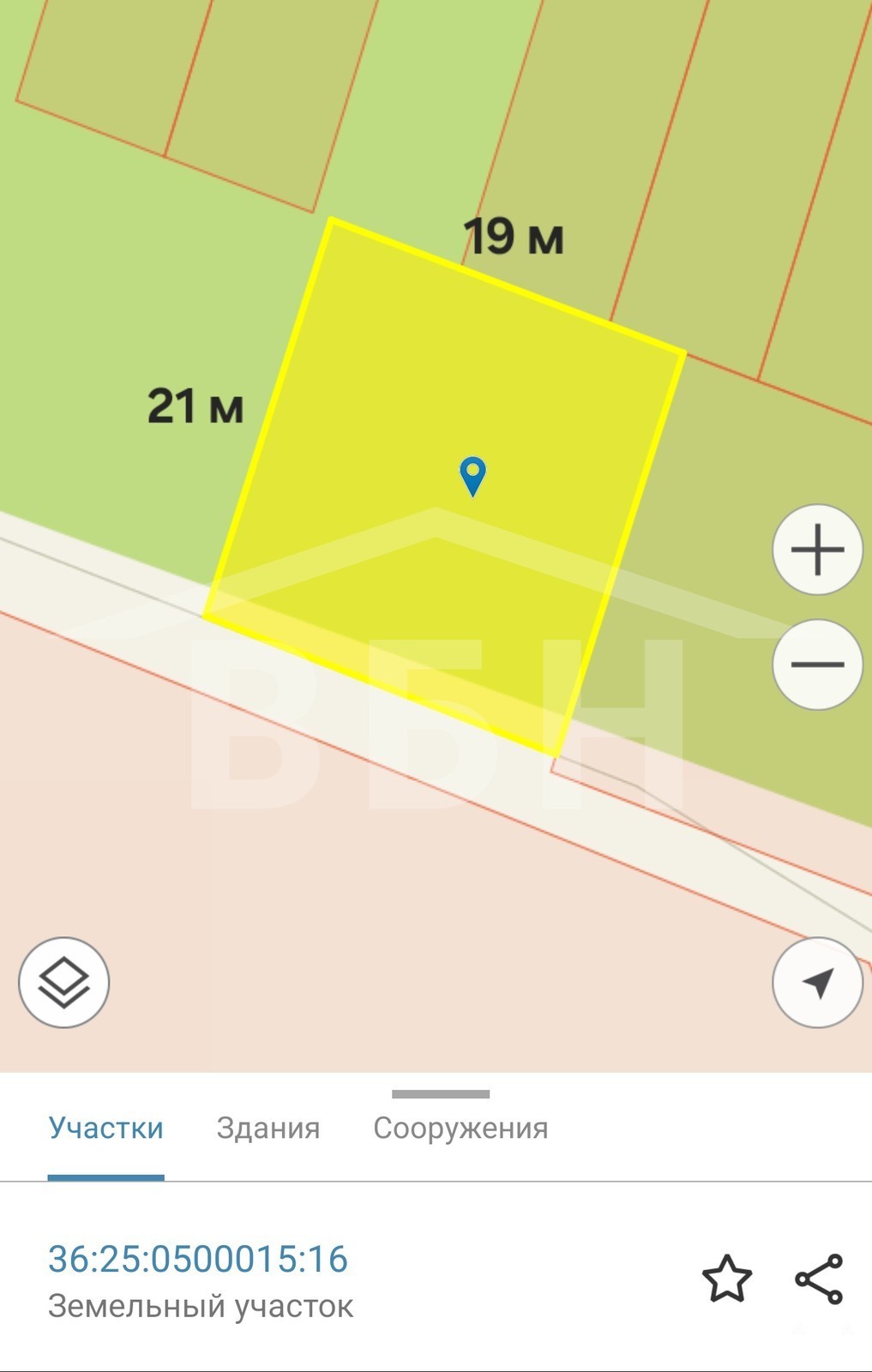Switch to the Участки tab
872x1372 pixels.
pos(105,1128)
